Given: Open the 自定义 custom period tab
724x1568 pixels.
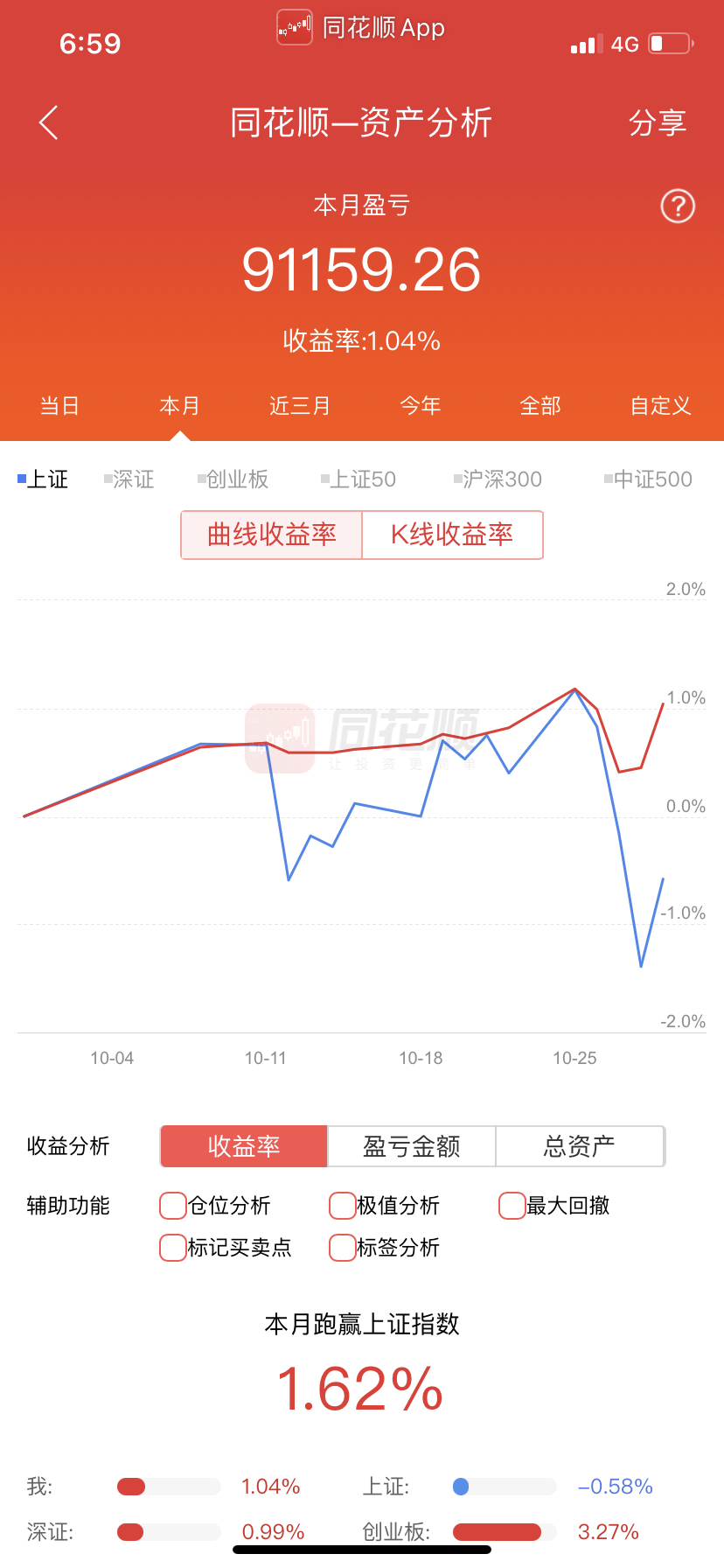Looking at the screenshot, I should (x=661, y=406).
